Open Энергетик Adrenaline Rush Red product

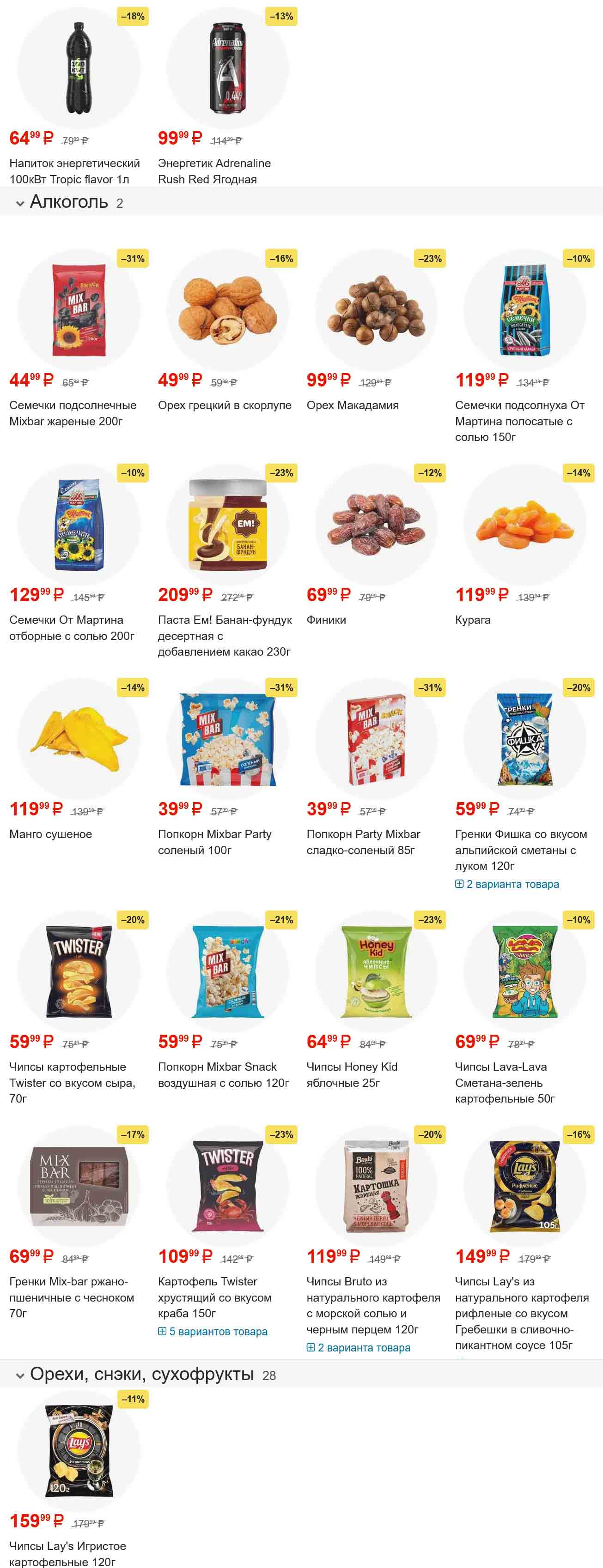[214, 171]
